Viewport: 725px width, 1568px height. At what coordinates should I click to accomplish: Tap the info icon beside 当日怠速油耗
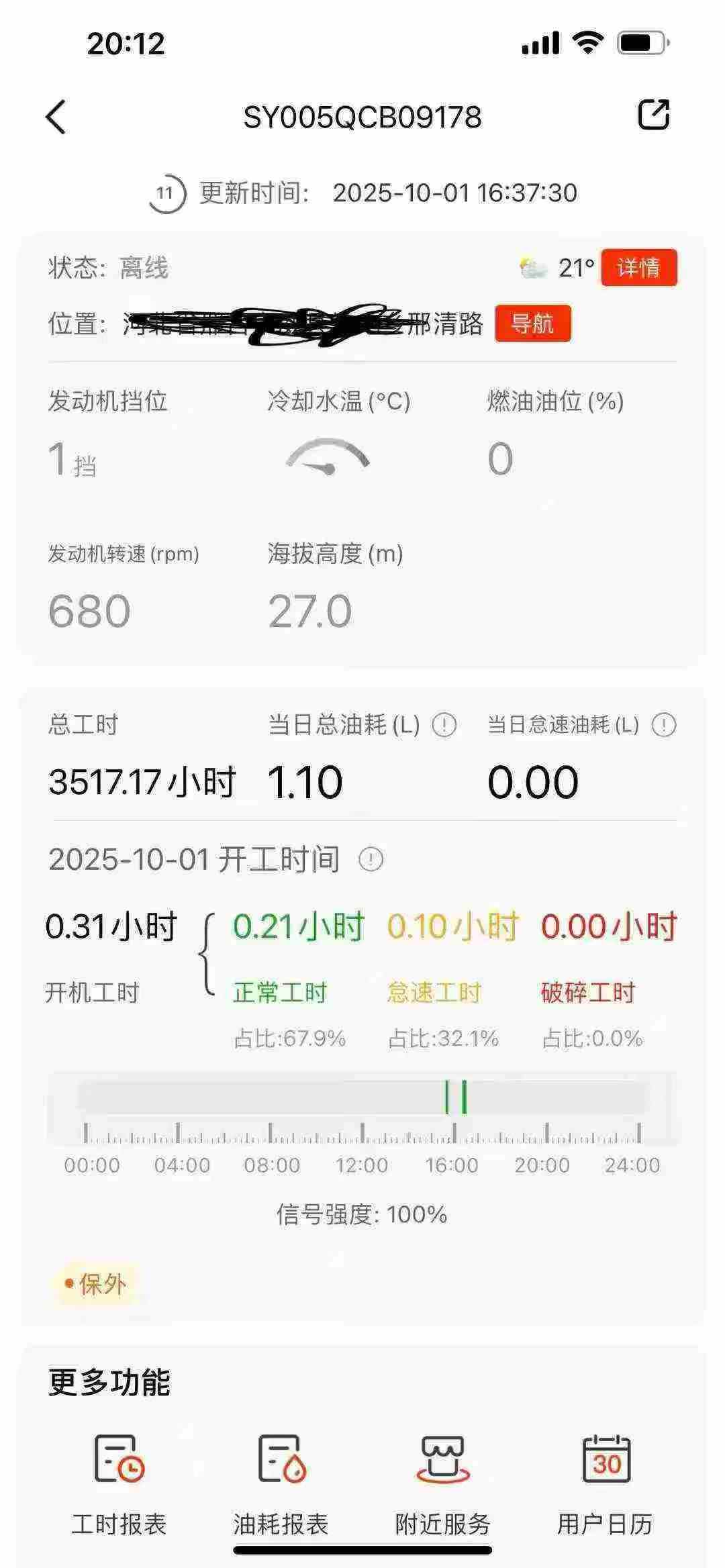[x=663, y=726]
